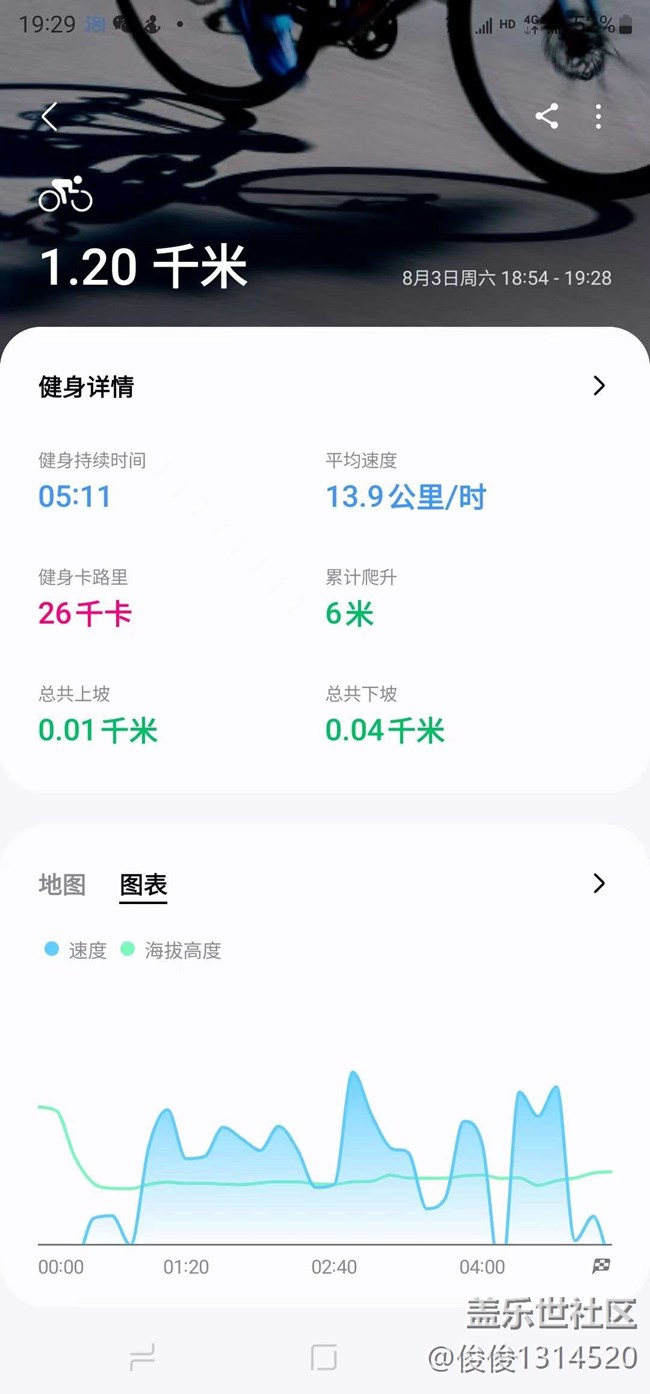
Task: Switch to the 地图 tab
Action: [x=62, y=884]
